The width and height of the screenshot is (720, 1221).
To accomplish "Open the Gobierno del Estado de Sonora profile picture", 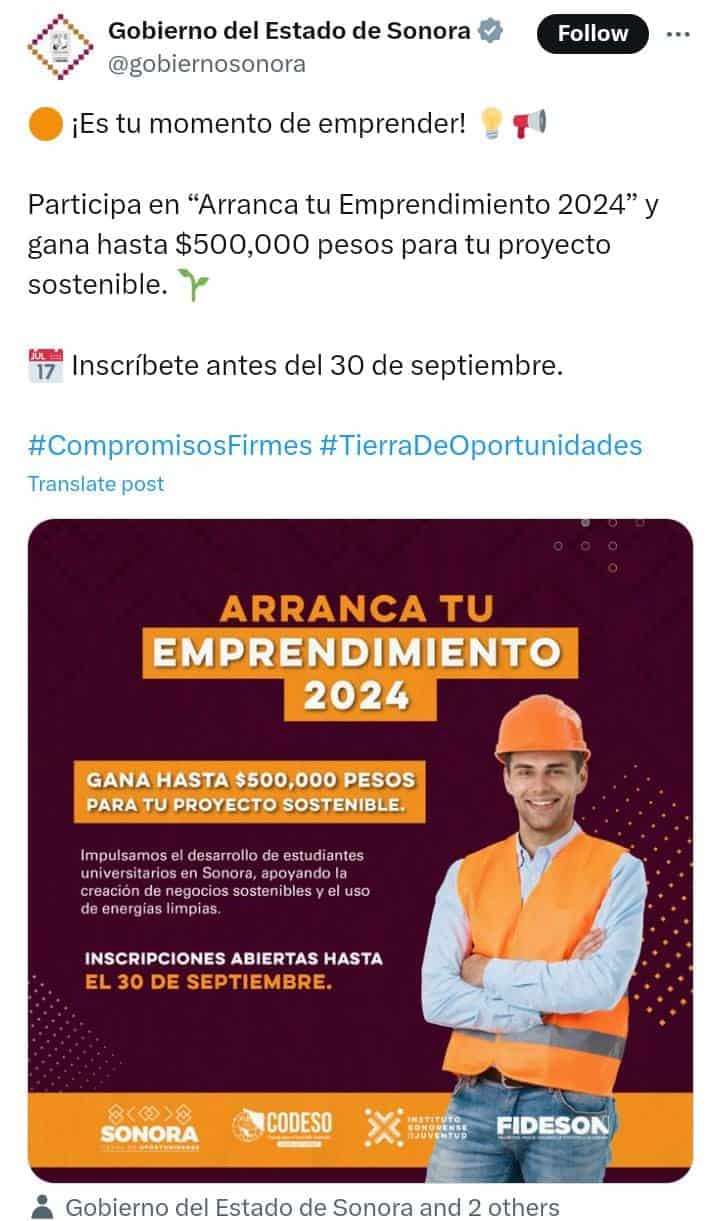I will coord(59,47).
